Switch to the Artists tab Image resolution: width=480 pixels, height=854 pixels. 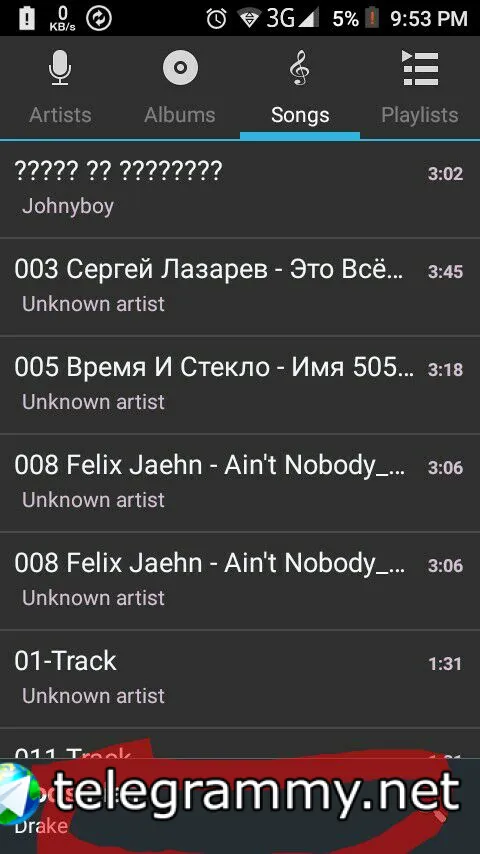pyautogui.click(x=60, y=87)
